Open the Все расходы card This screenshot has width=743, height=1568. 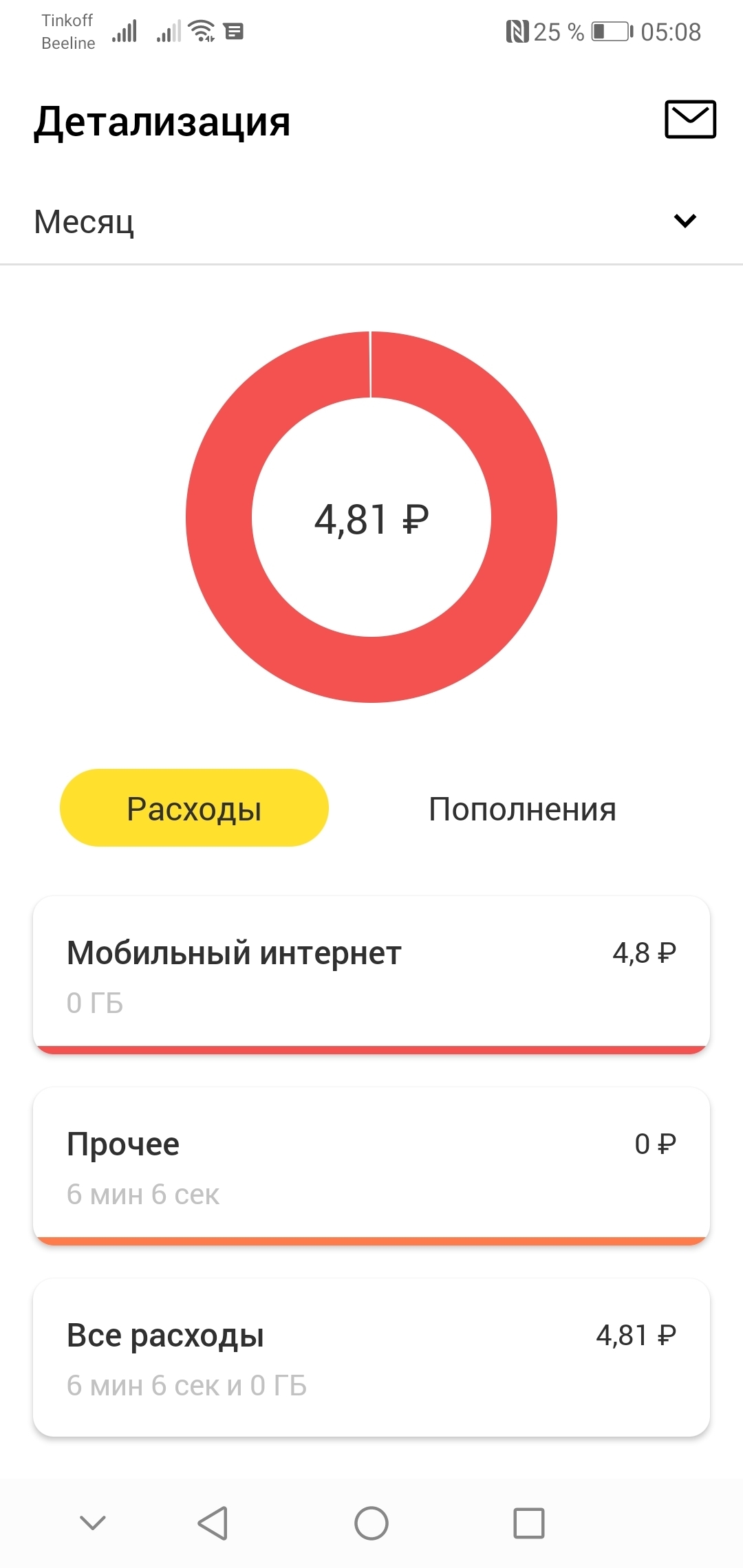click(371, 1357)
